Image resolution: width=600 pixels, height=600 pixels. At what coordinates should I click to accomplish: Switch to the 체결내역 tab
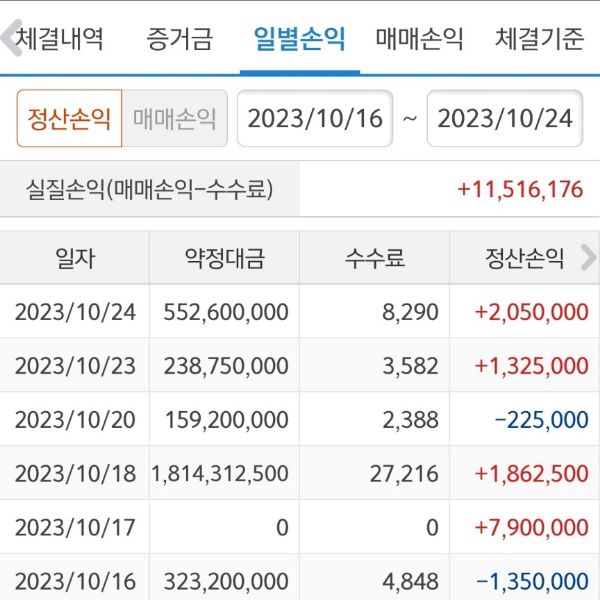[60, 40]
